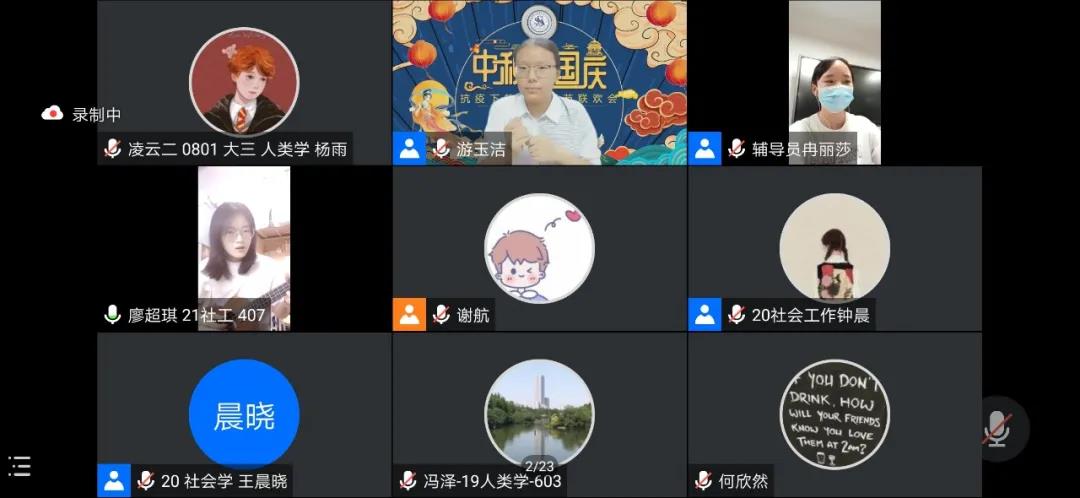Tap 廖超琪 21社工 407's video tile

coord(244,248)
